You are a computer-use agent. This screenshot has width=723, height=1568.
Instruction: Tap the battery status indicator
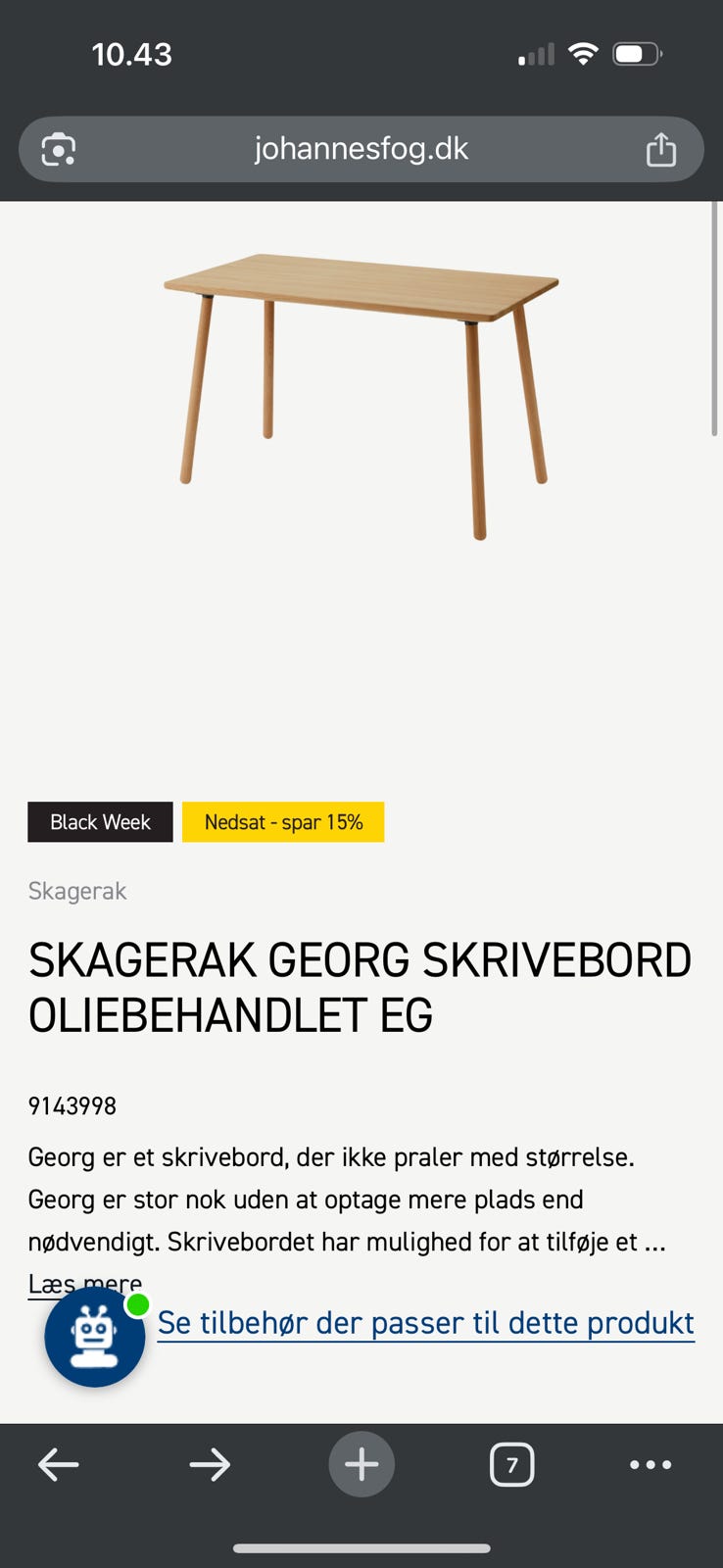coord(637,54)
